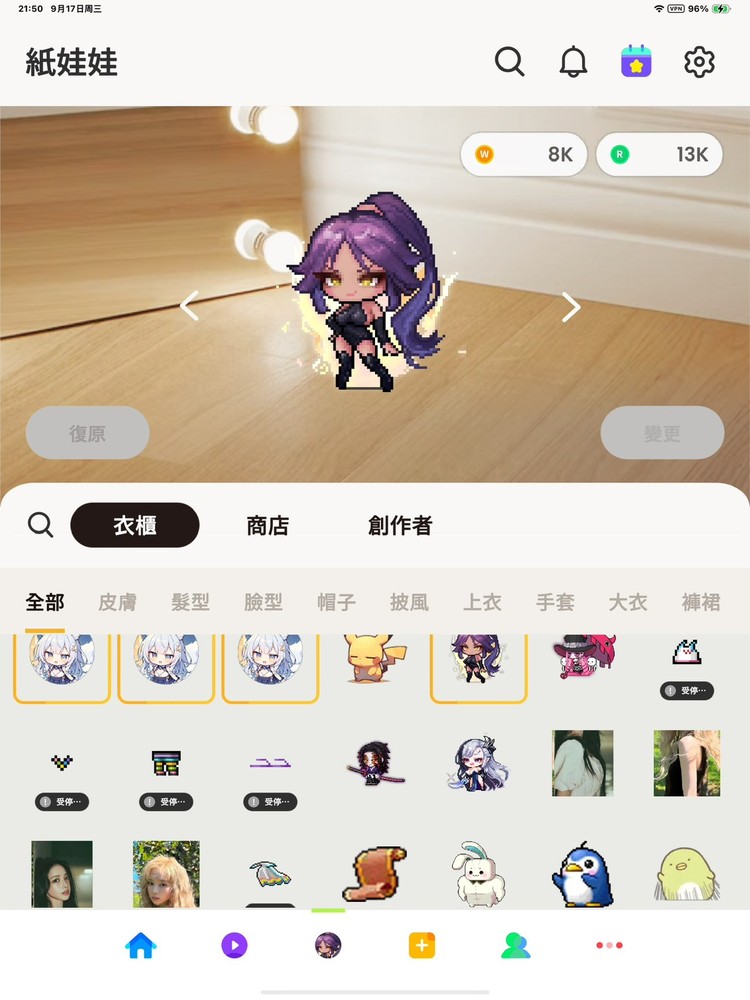This screenshot has width=750, height=1000.
Task: Search items in the wardrobe panel
Action: pyautogui.click(x=40, y=524)
